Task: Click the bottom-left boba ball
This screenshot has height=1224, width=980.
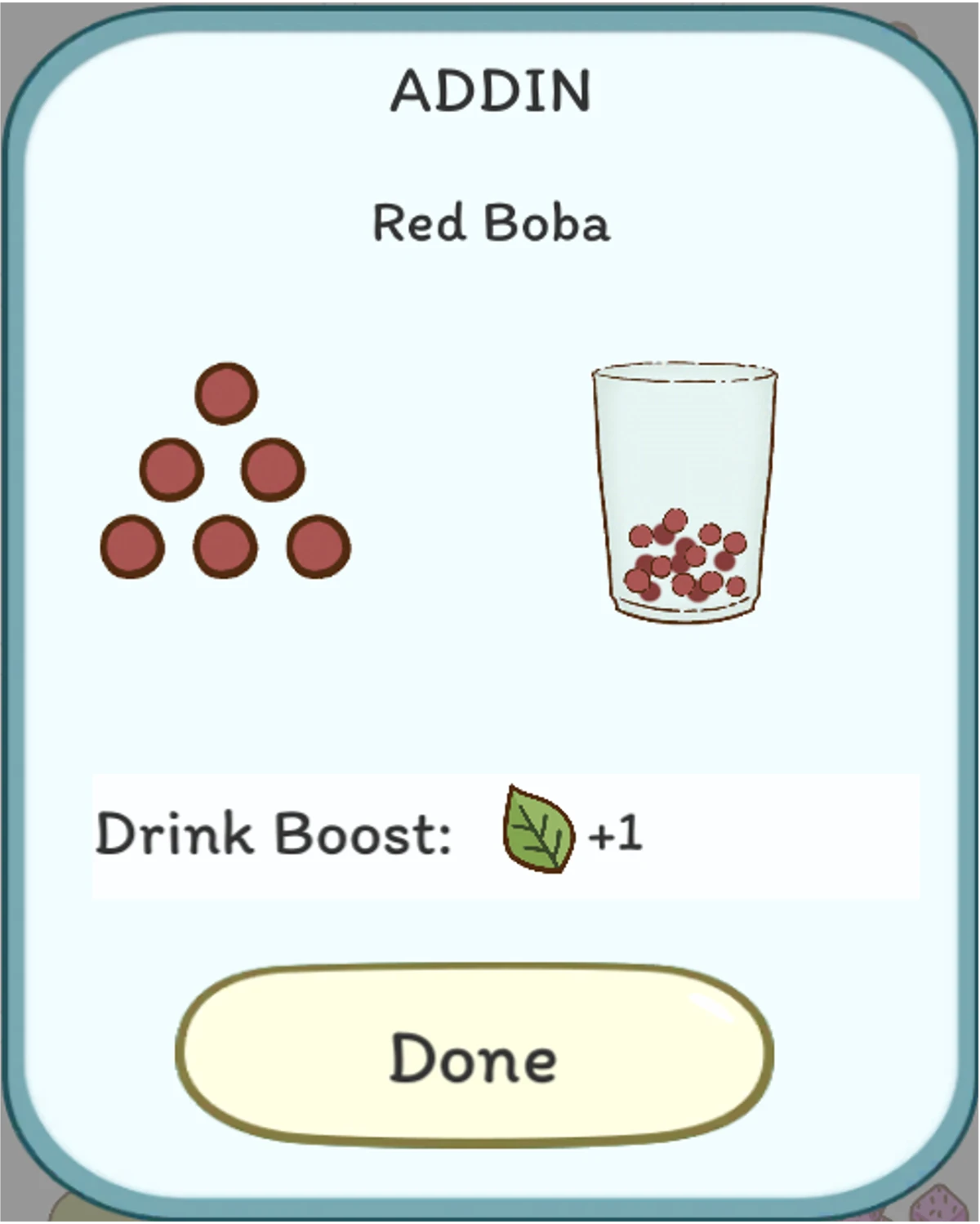Action: (x=131, y=546)
